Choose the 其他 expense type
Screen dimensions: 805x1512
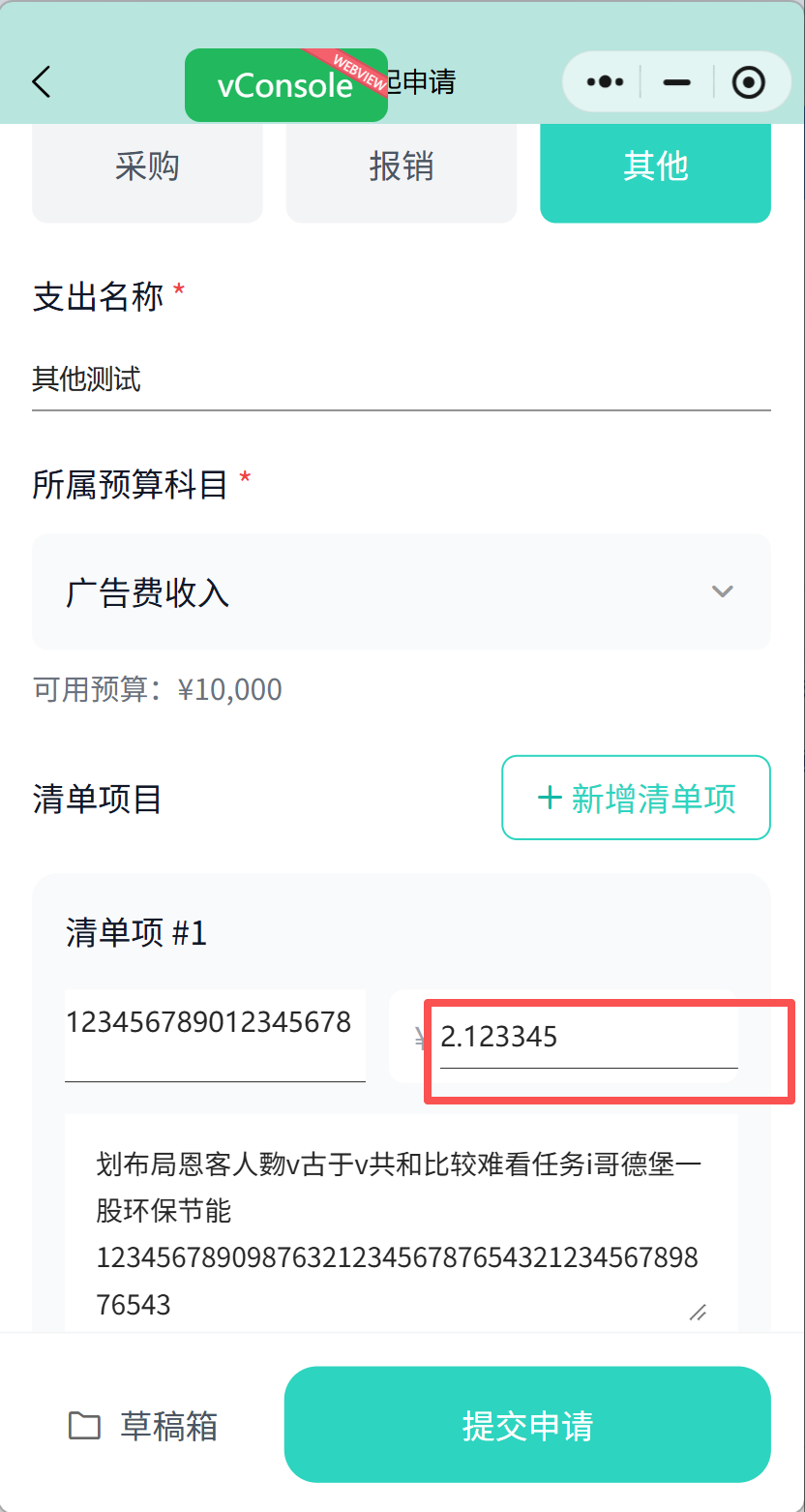[x=655, y=167]
